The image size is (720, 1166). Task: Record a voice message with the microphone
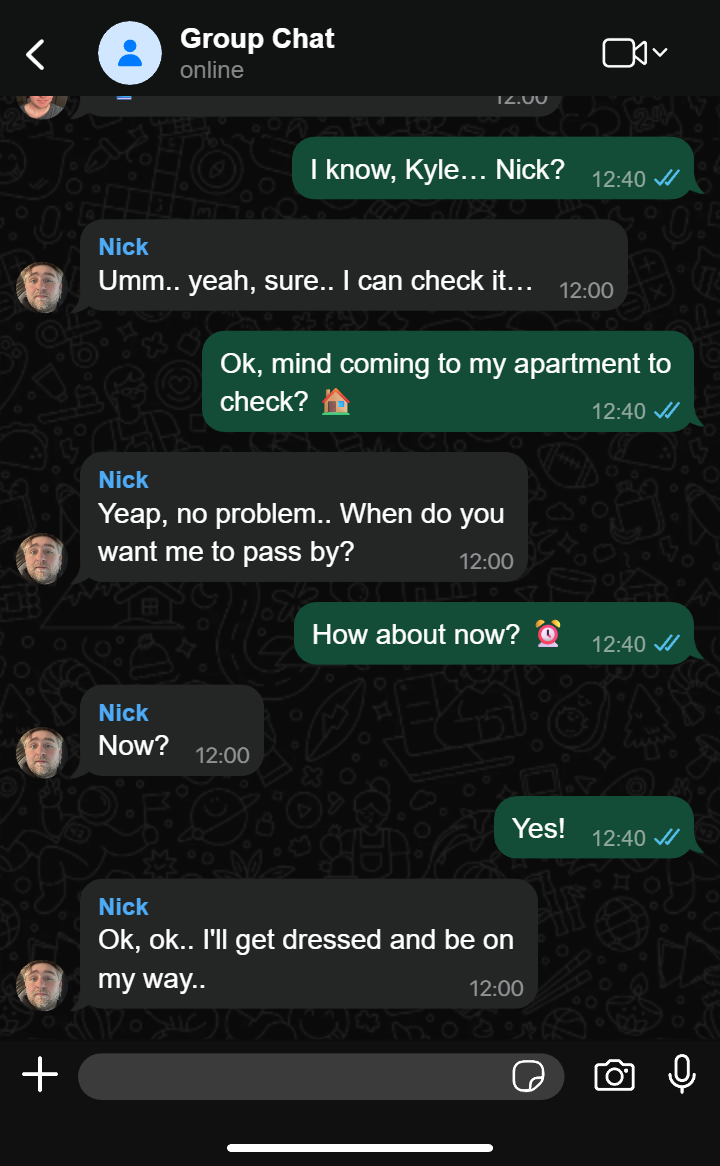click(681, 1075)
